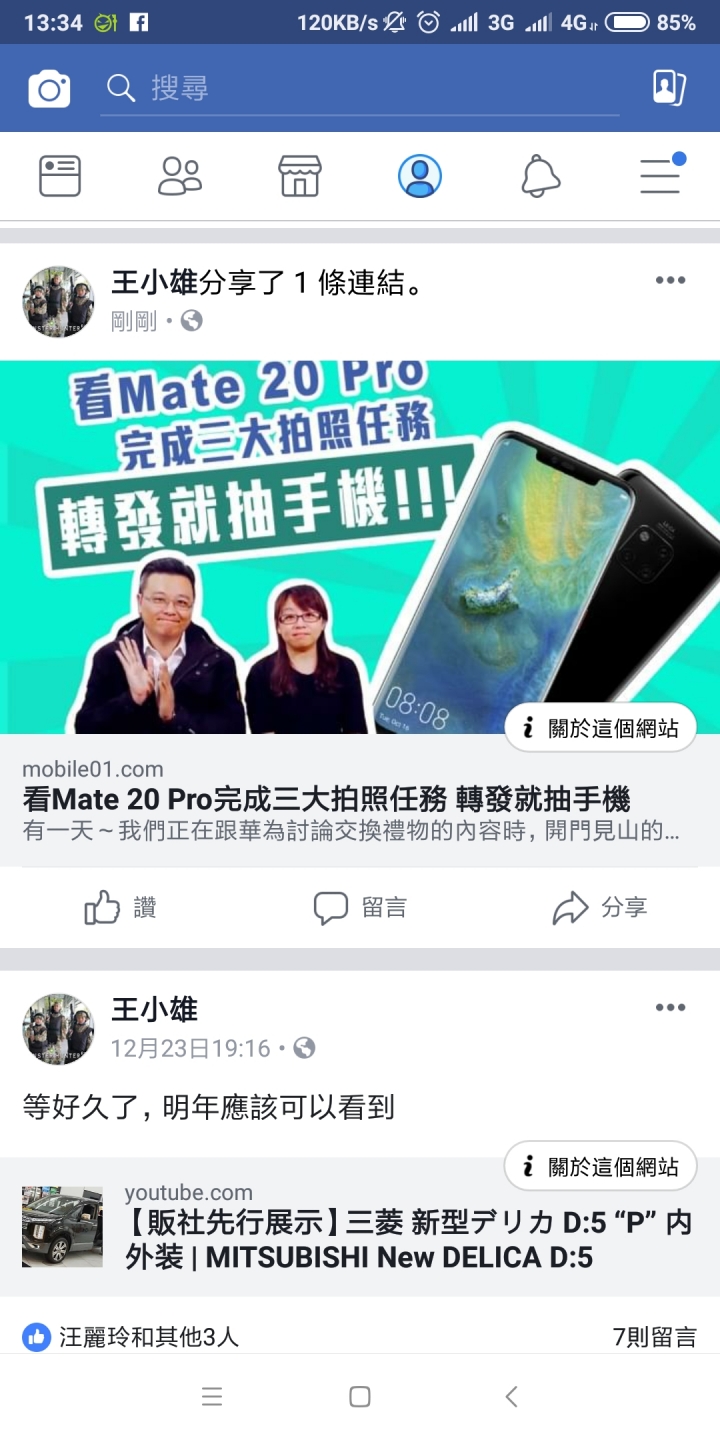Open options menu on the 12月23日 post

(670, 1008)
